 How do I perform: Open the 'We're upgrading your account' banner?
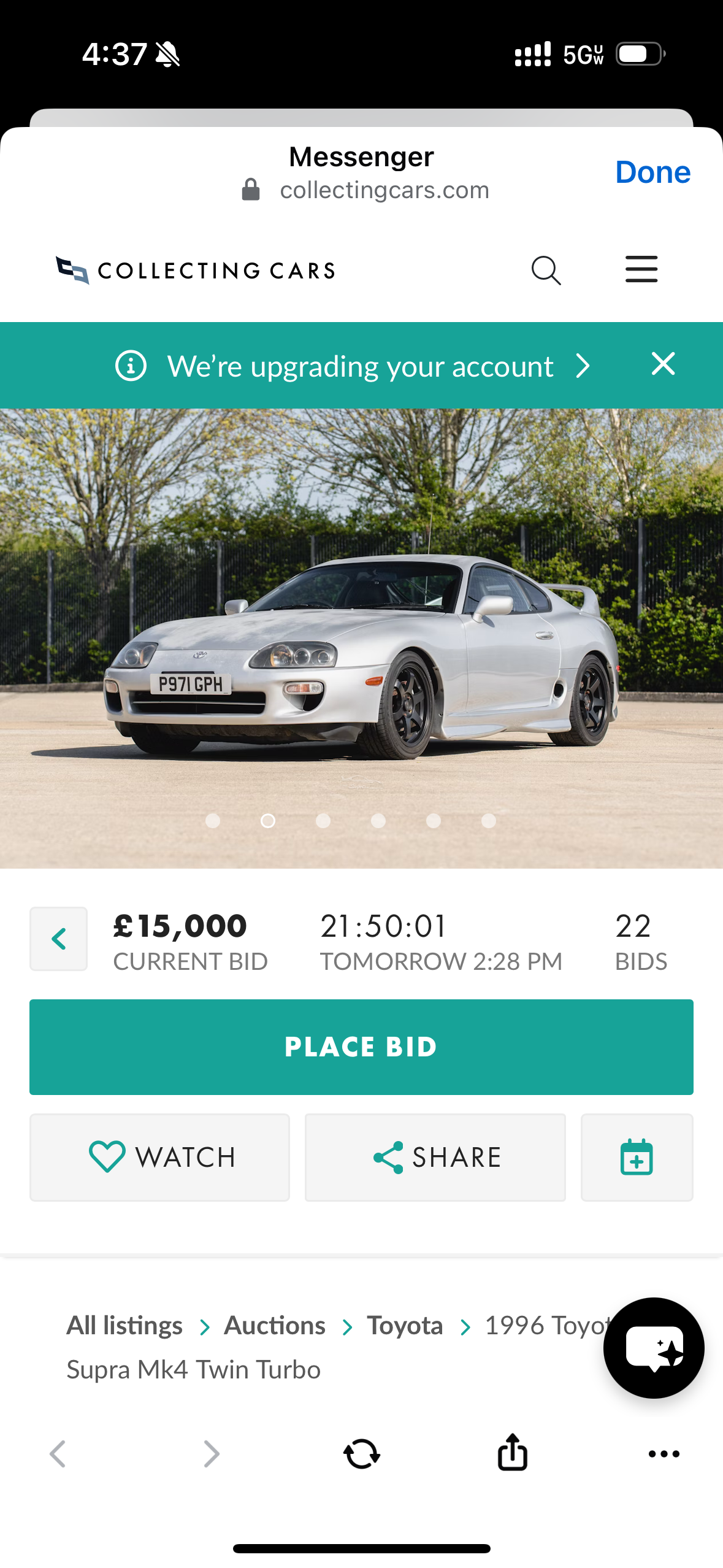[361, 366]
